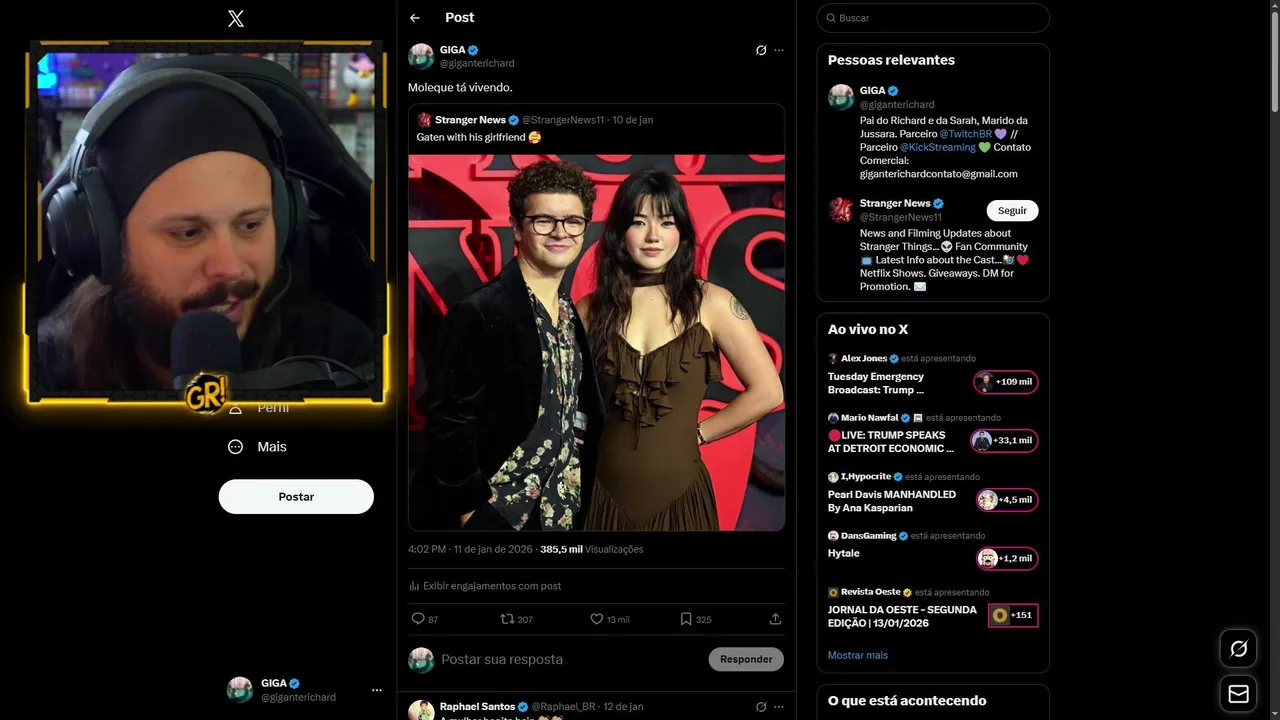Open the Mais menu item
Screen dimensions: 1280x720
tap(271, 447)
